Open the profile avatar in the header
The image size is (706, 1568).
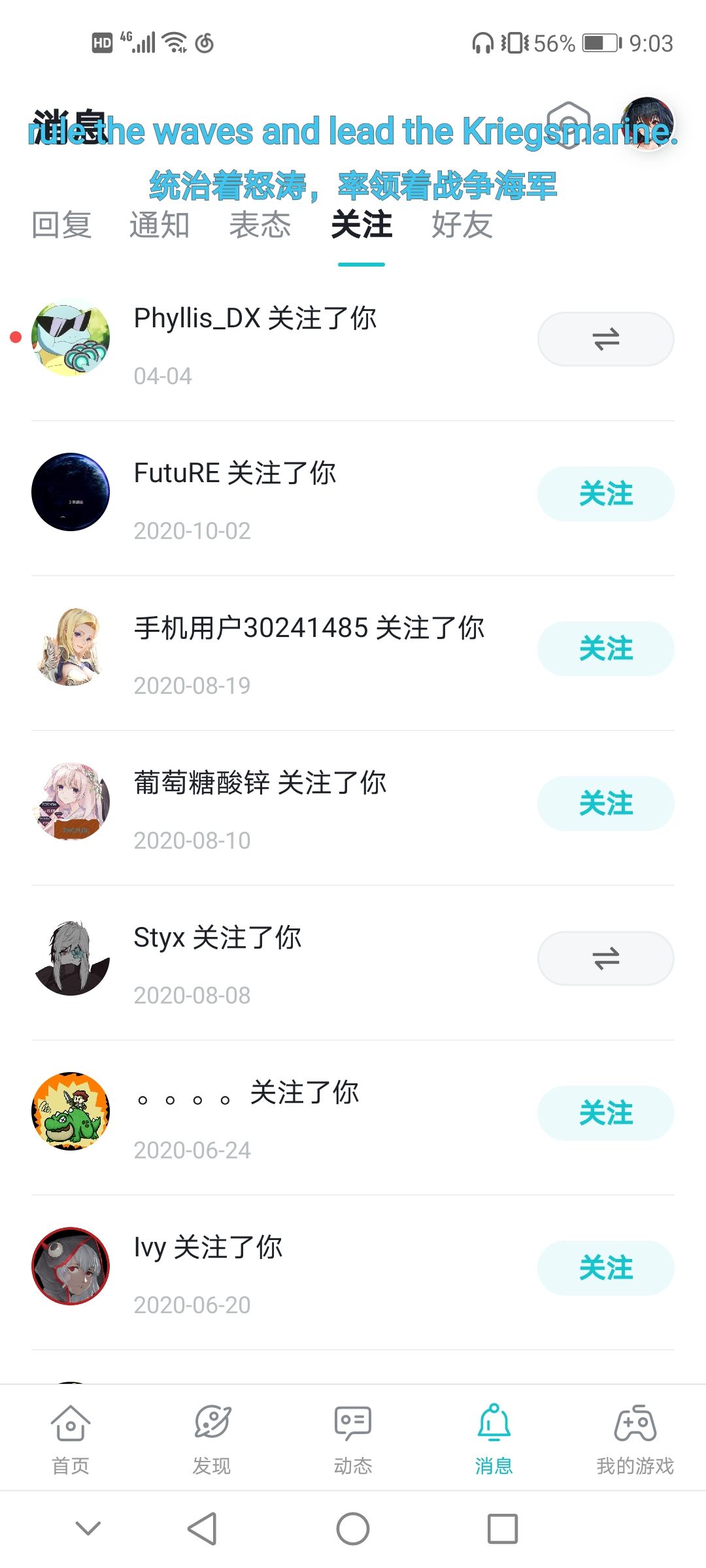point(647,123)
